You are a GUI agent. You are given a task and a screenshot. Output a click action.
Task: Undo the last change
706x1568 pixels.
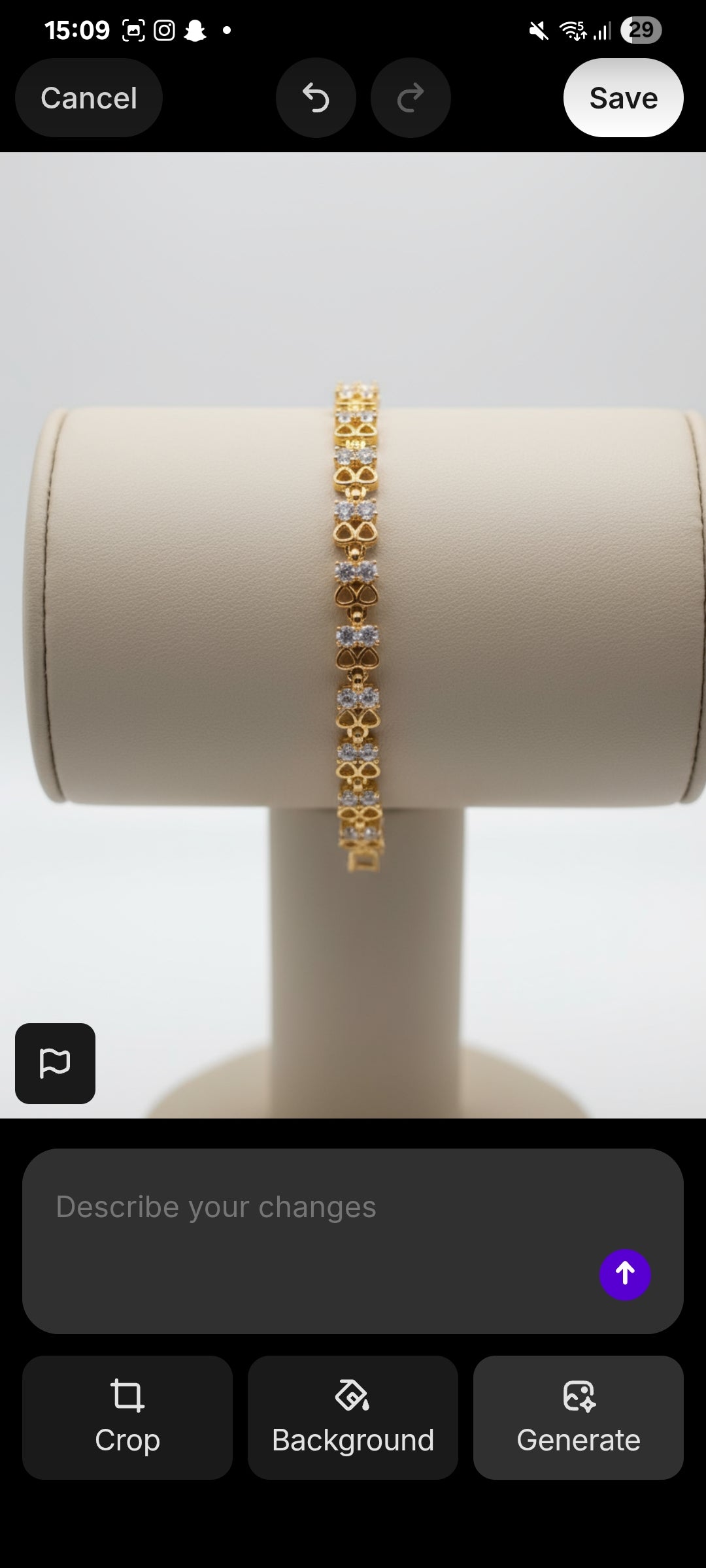pyautogui.click(x=316, y=98)
